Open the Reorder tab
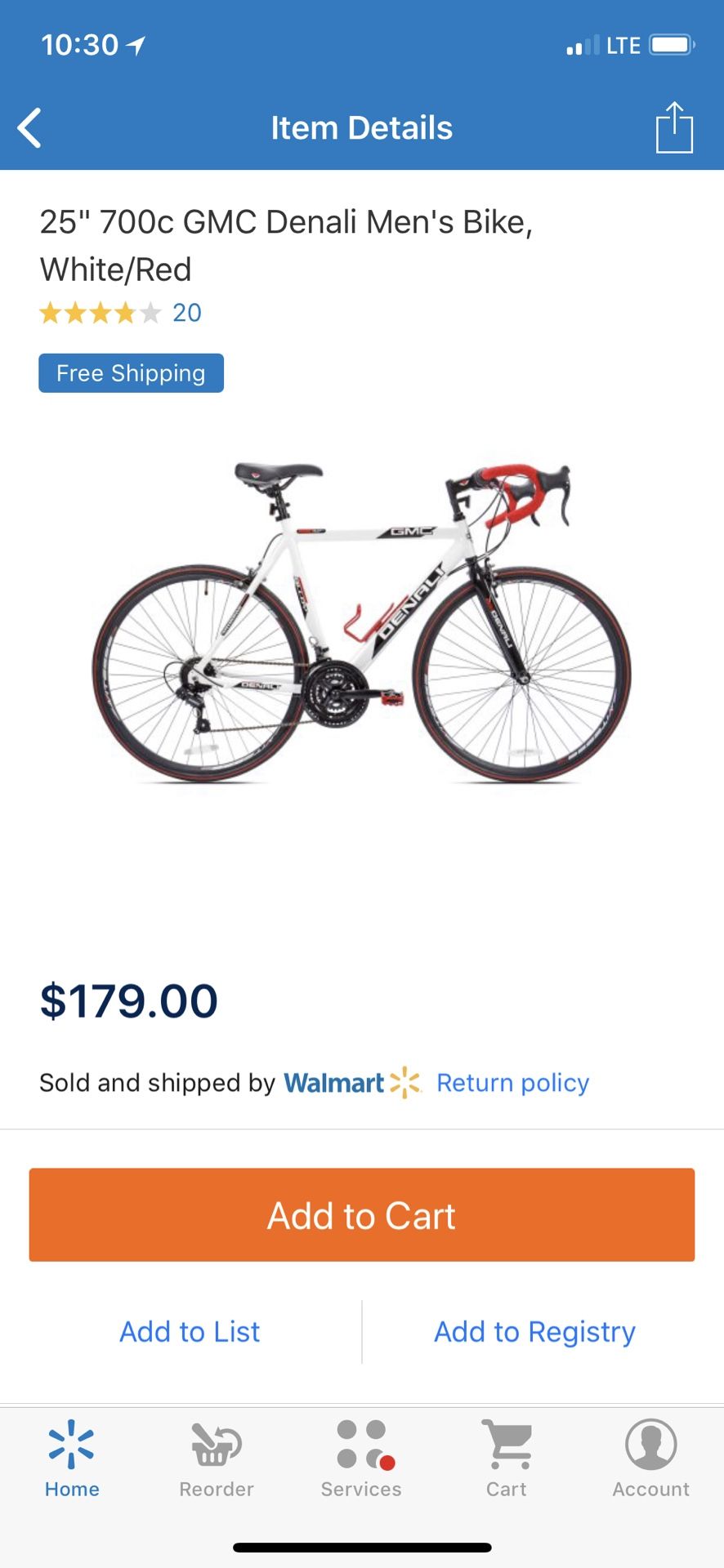The width and height of the screenshot is (724, 1568). (x=217, y=1460)
